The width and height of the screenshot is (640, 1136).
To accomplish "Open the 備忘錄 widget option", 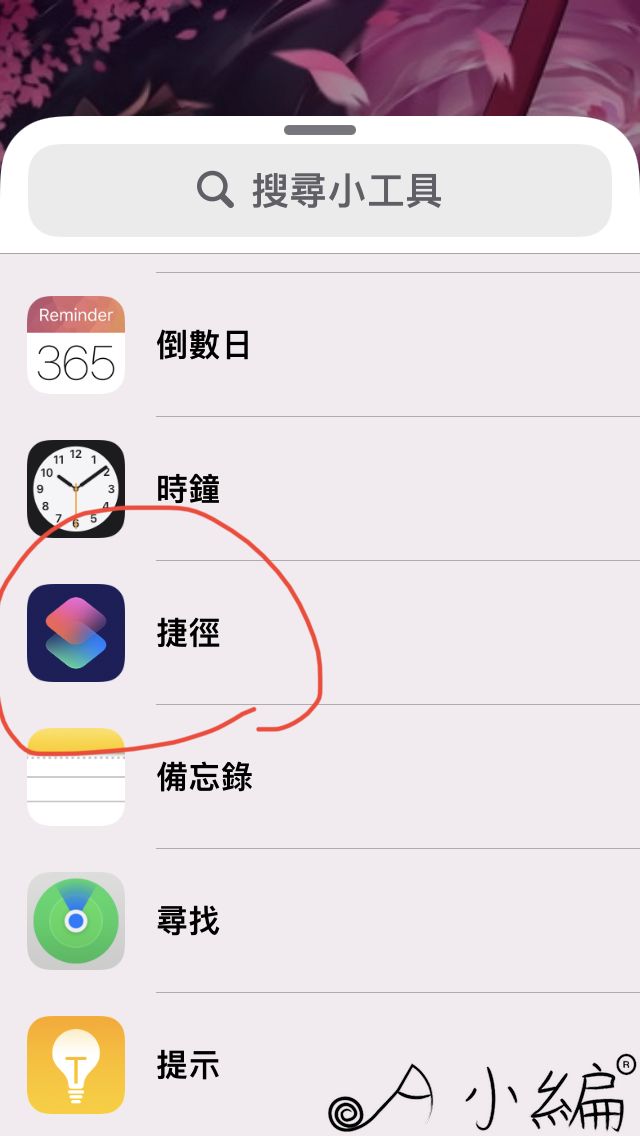I will [320, 777].
